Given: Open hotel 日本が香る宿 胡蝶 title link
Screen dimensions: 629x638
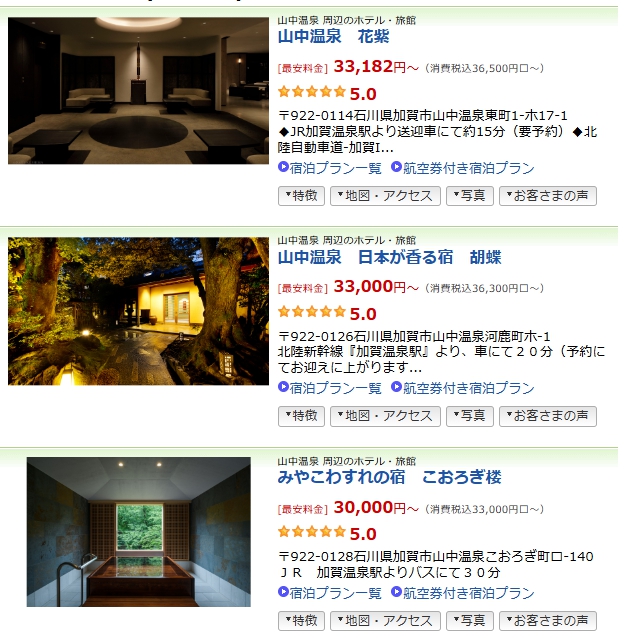Looking at the screenshot, I should (389, 257).
